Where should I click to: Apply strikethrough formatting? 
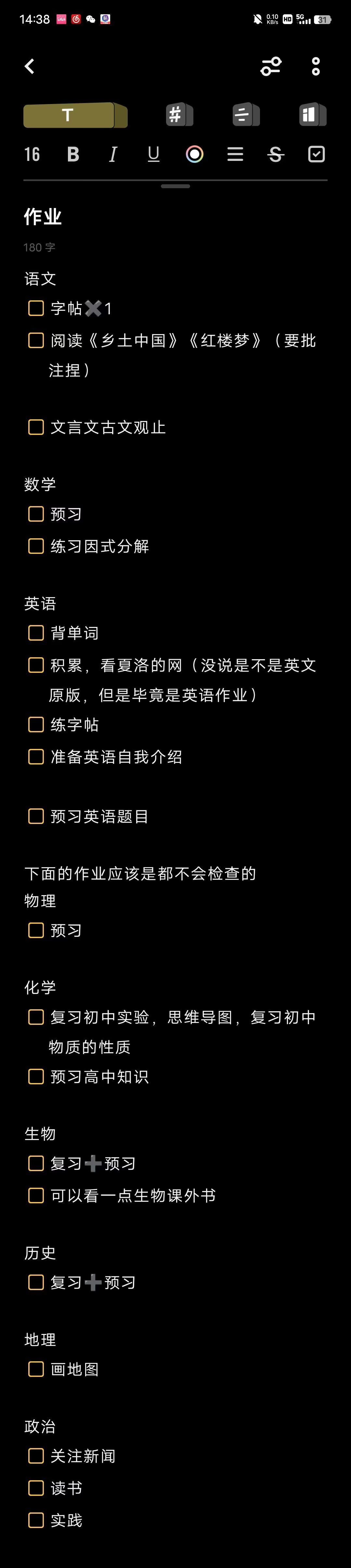point(276,155)
